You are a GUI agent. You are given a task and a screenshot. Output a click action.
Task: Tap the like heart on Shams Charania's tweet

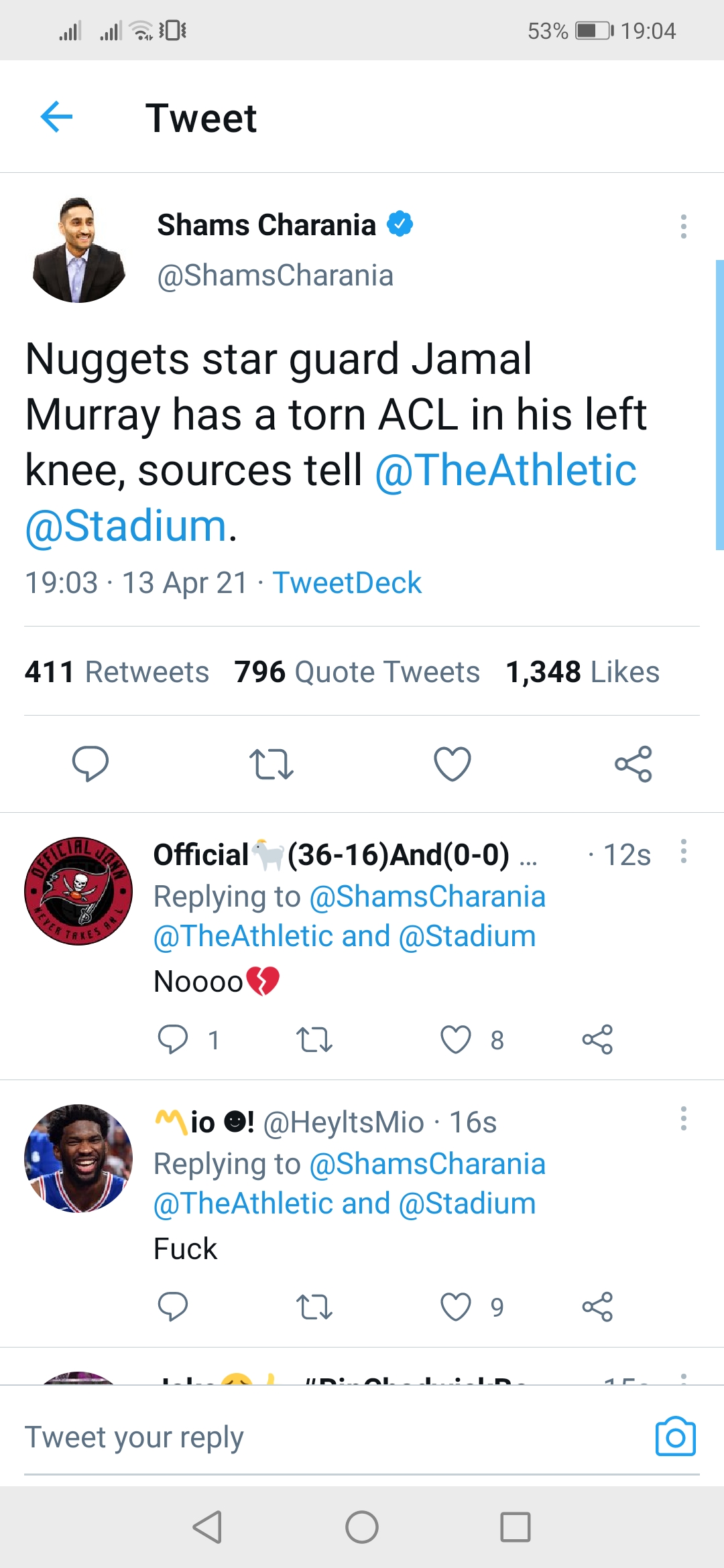[452, 763]
